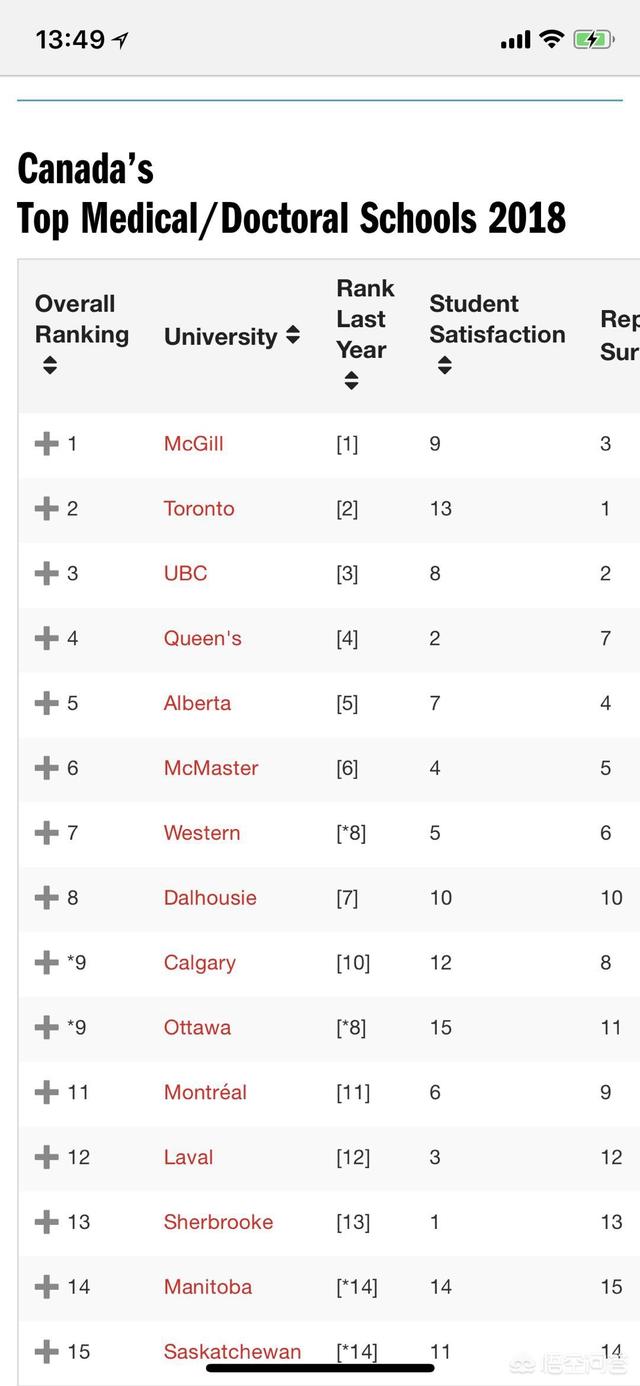Expand the row for Ottawa

(x=46, y=1027)
